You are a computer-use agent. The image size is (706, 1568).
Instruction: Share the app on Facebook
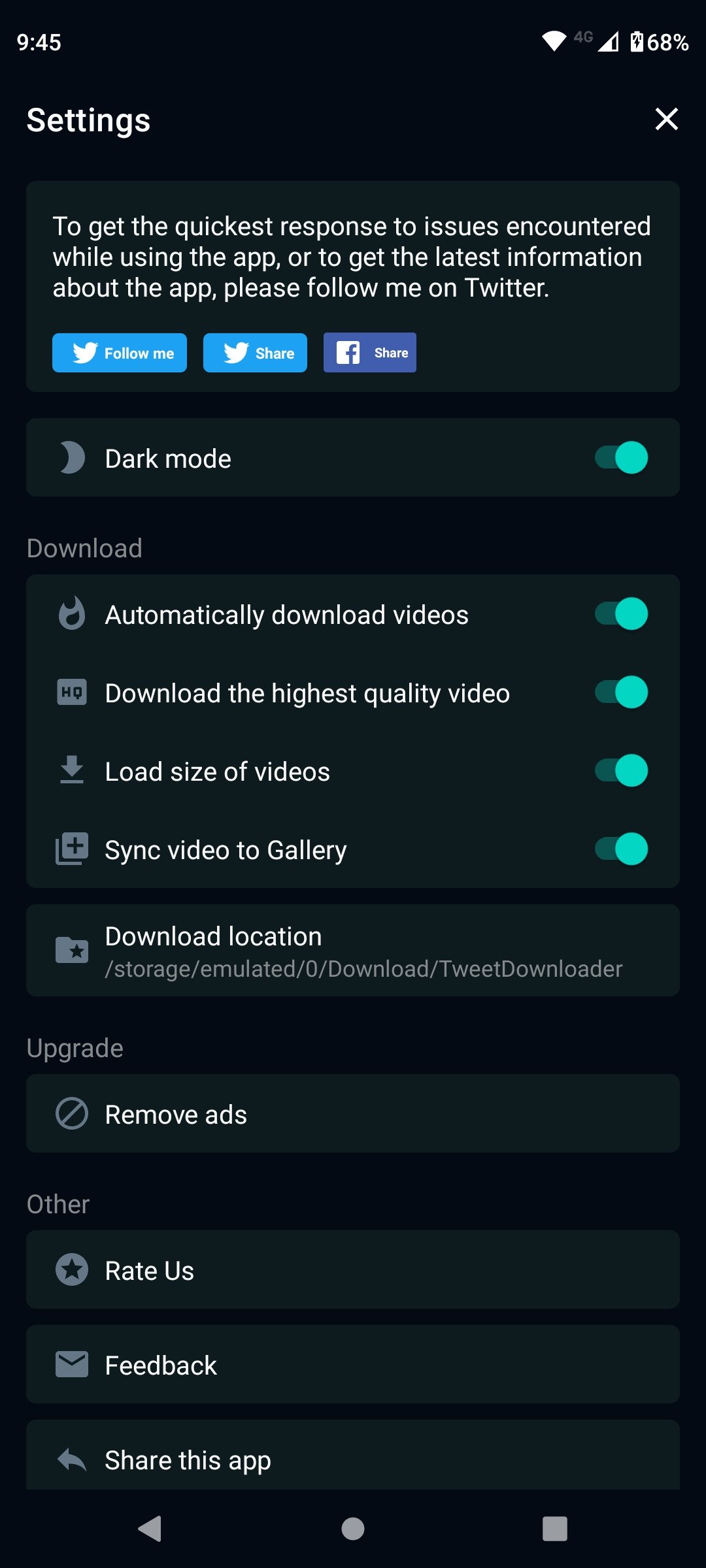(369, 352)
